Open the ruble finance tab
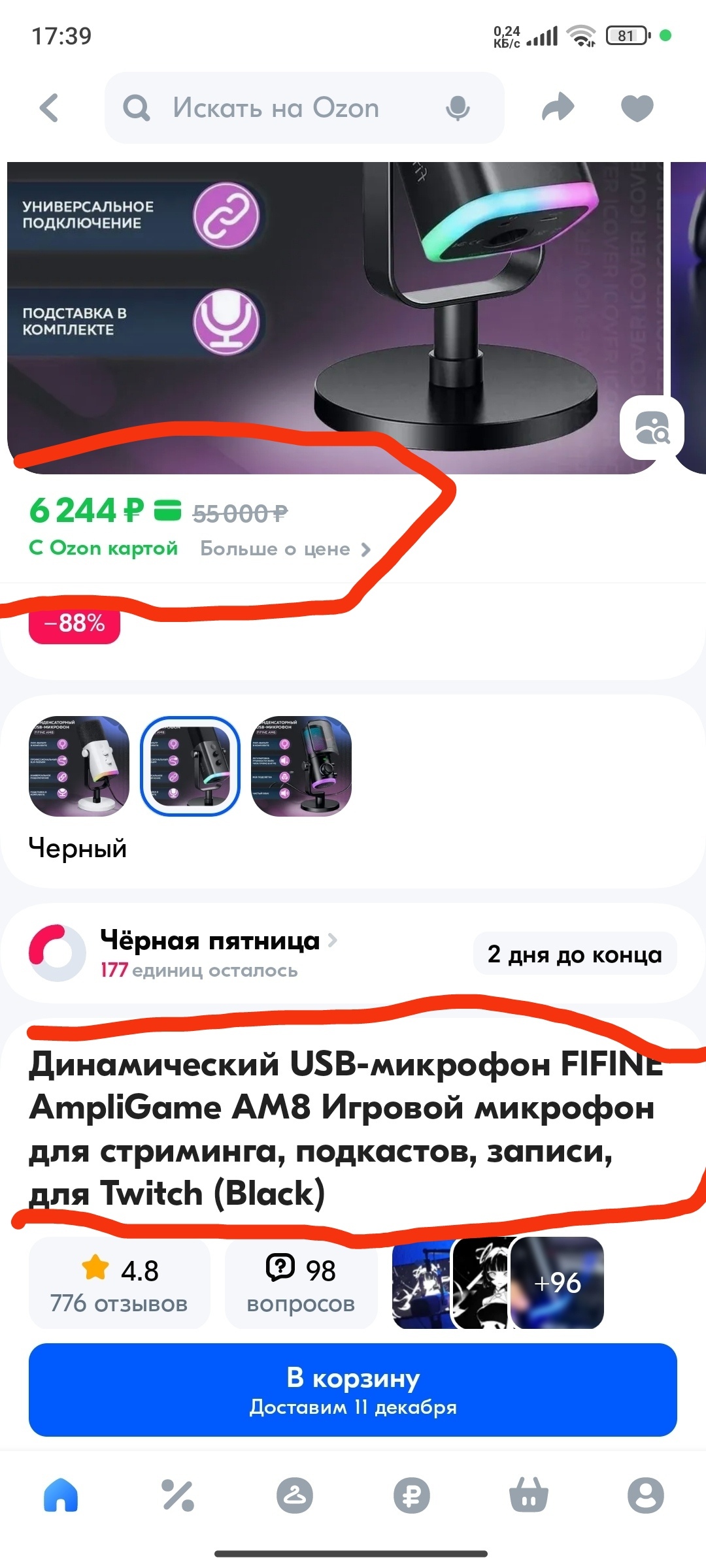This screenshot has height=1568, width=706. point(412,1495)
